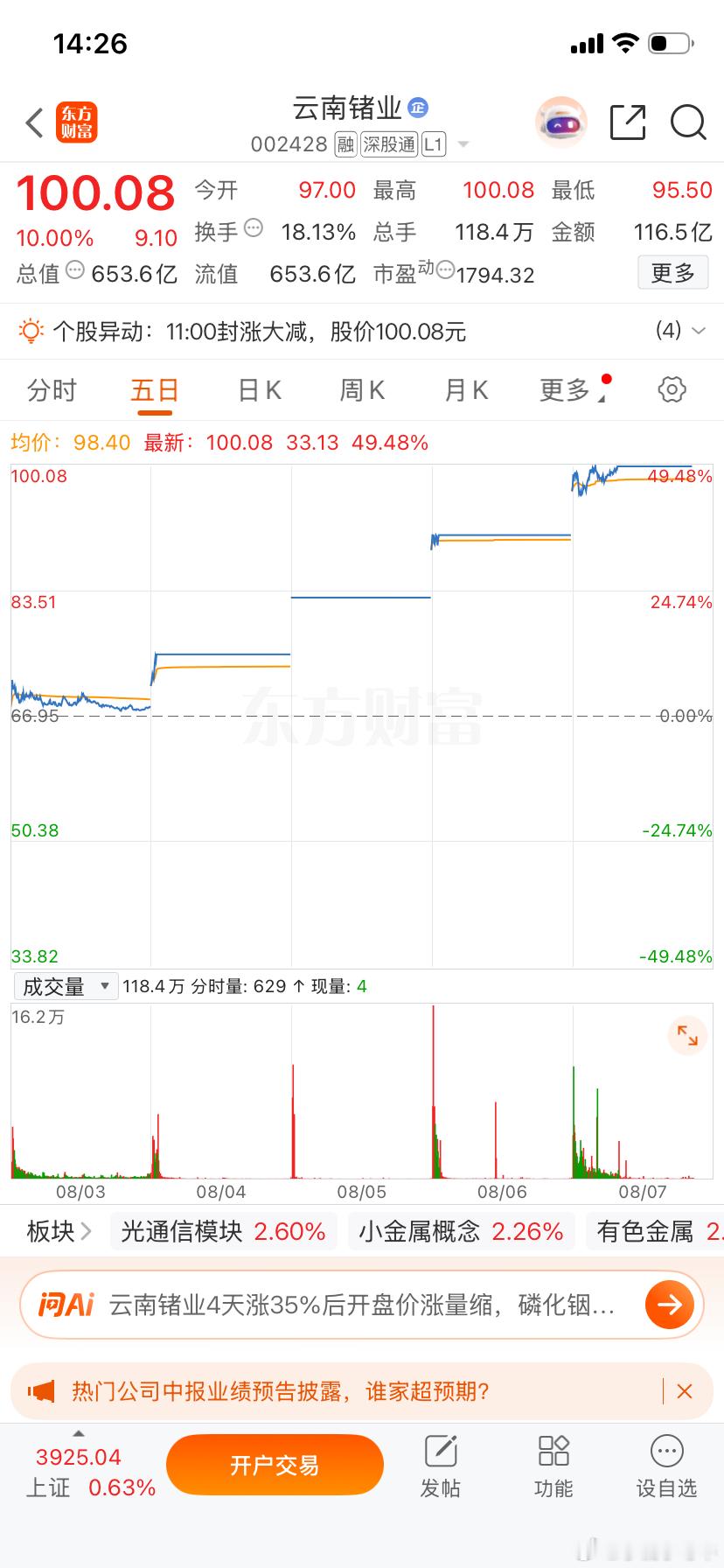Open the 月K chart tab

point(466,390)
